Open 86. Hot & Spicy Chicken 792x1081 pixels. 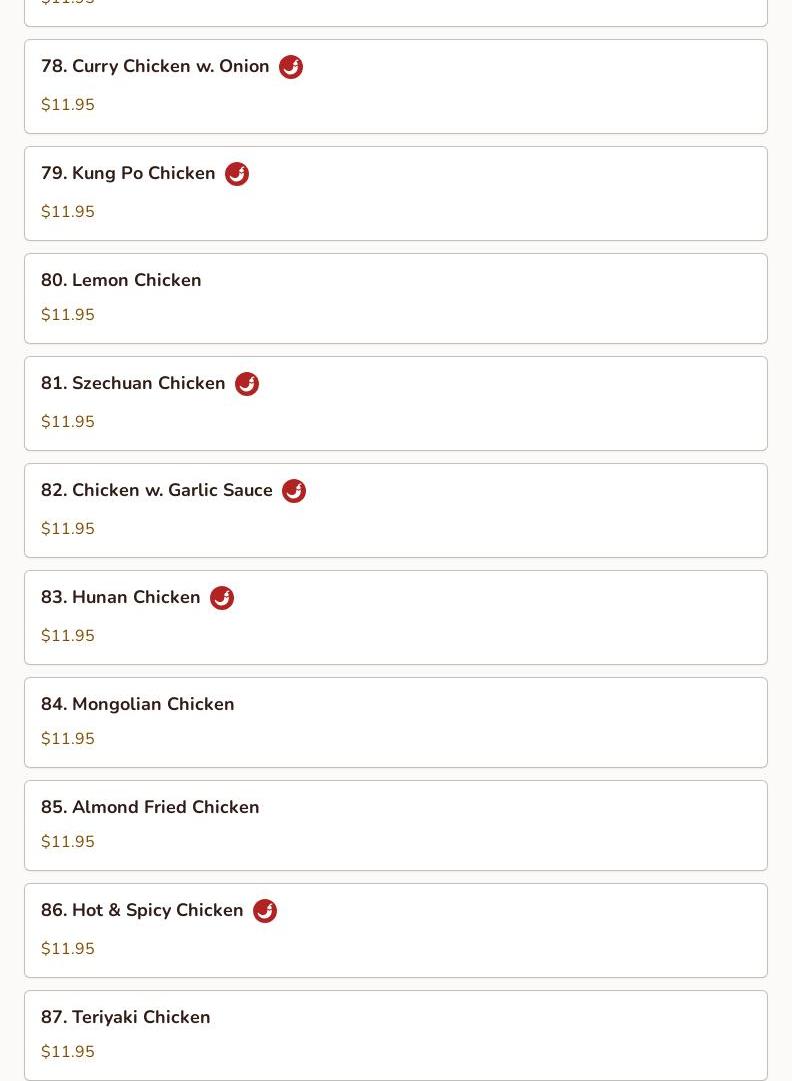(395, 930)
